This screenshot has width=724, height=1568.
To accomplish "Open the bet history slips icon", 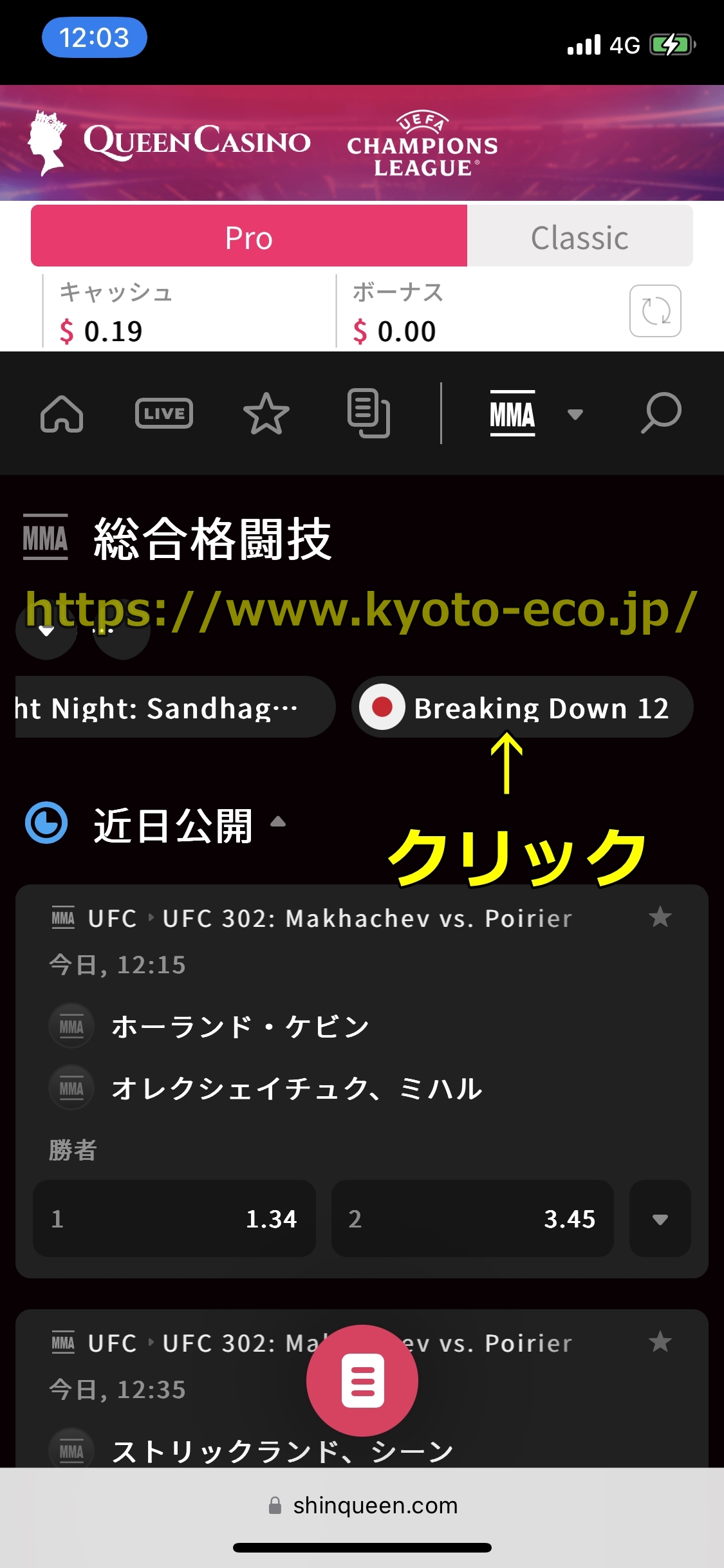I will 369,413.
